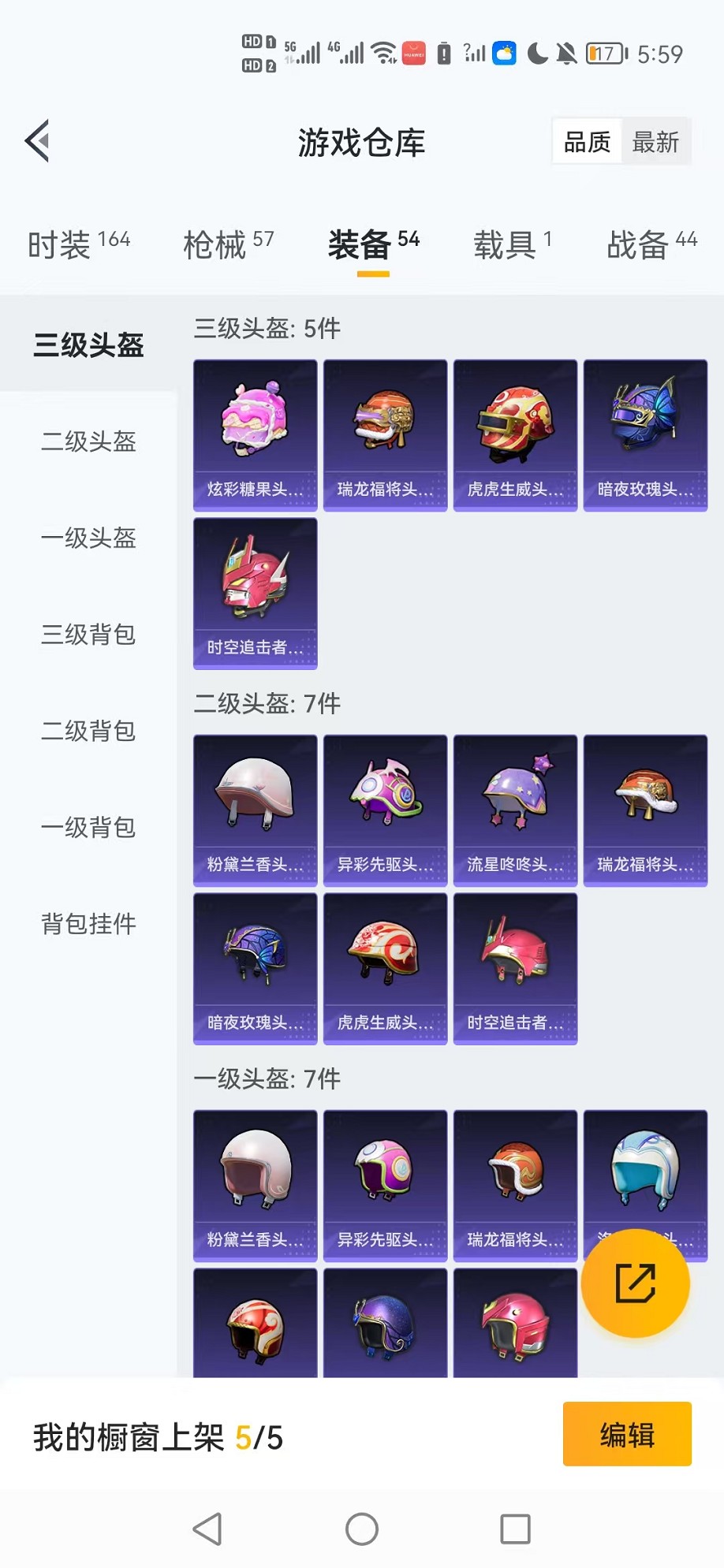The image size is (724, 1568).
Task: Switch to the 枪械 tab
Action: pos(228,244)
